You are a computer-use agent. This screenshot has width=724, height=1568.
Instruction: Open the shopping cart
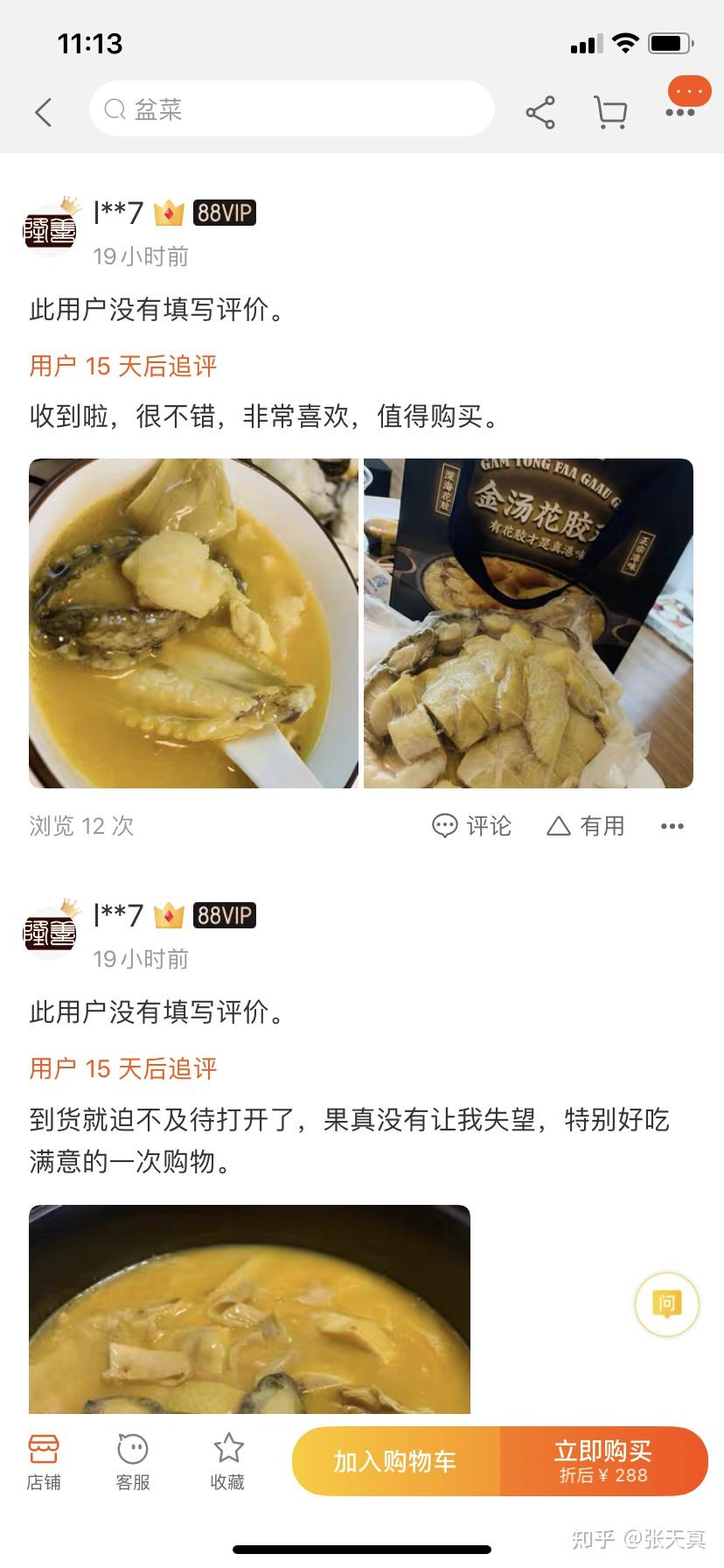coord(610,113)
